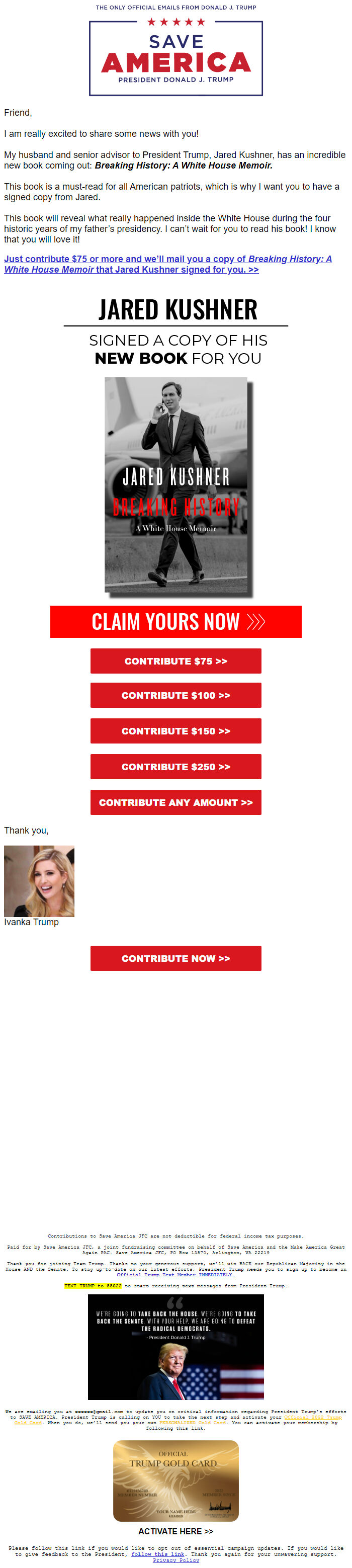Tap Activate Here under the gold card
Image resolution: width=352 pixels, height=1568 pixels.
(175, 1531)
